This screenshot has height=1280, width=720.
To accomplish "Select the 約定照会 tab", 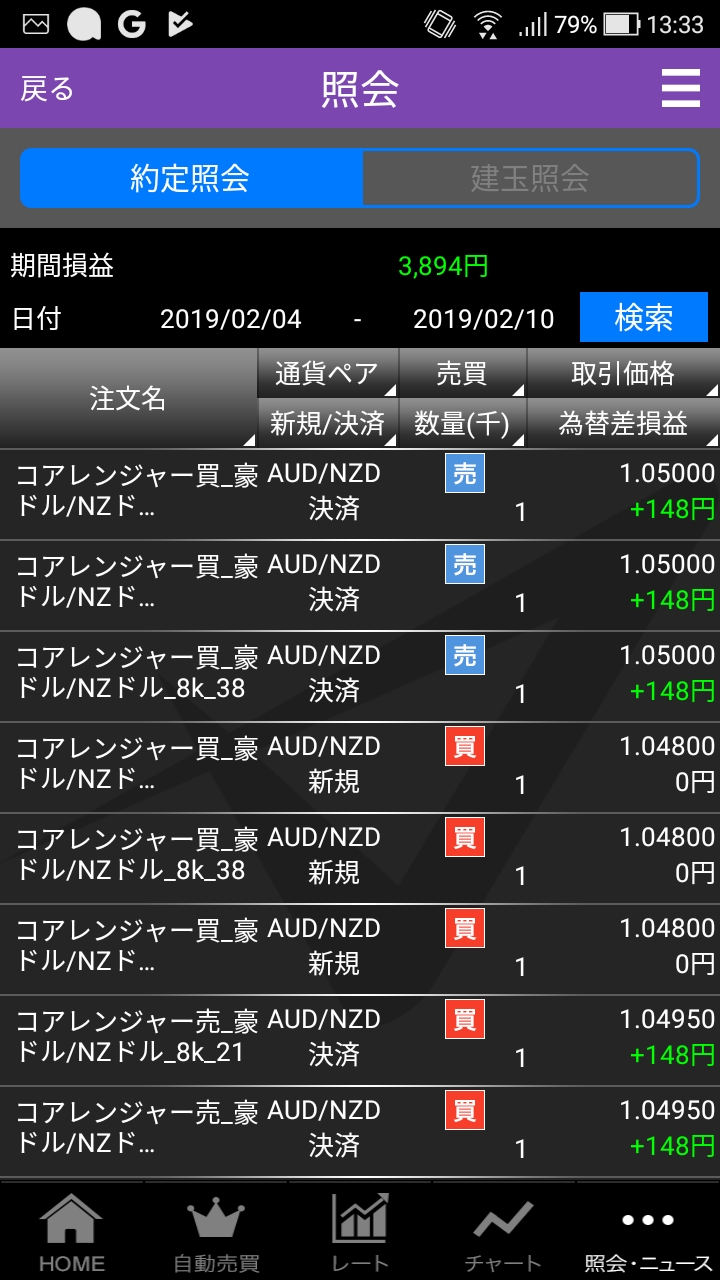I will 191,179.
